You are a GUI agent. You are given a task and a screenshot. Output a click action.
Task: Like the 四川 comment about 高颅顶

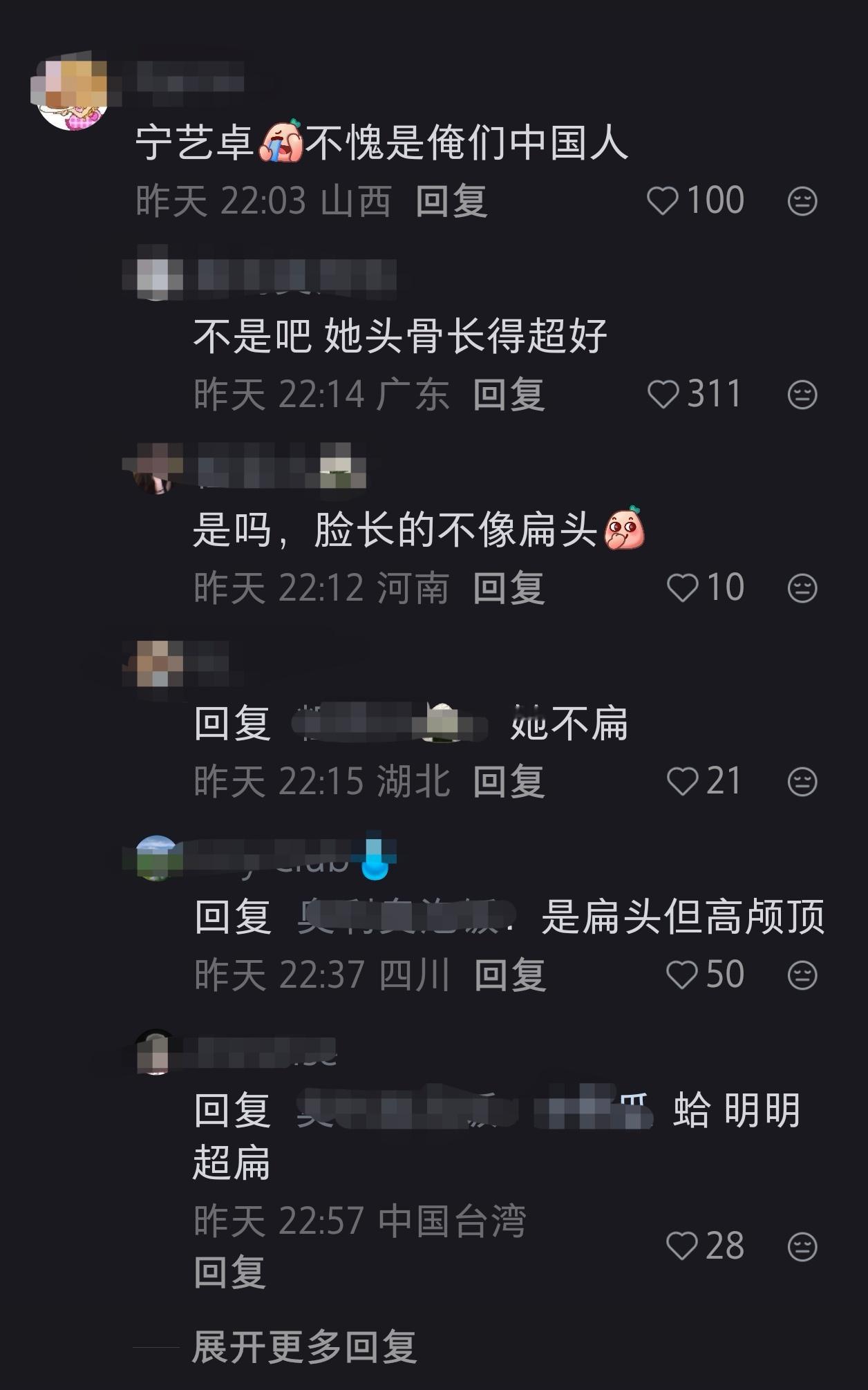(684, 973)
